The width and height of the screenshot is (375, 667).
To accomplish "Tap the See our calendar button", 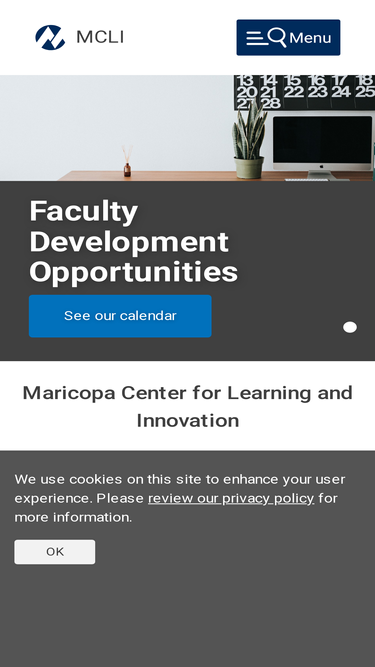I will 120,316.
